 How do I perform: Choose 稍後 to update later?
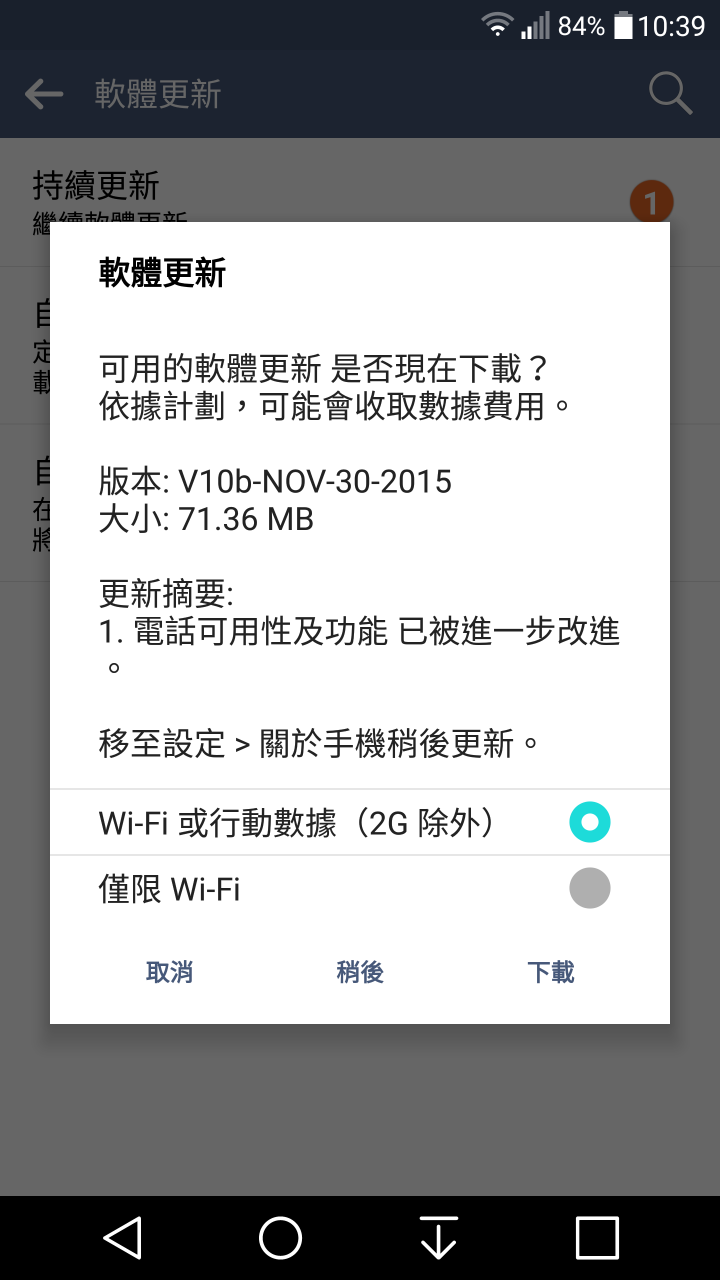pyautogui.click(x=360, y=972)
